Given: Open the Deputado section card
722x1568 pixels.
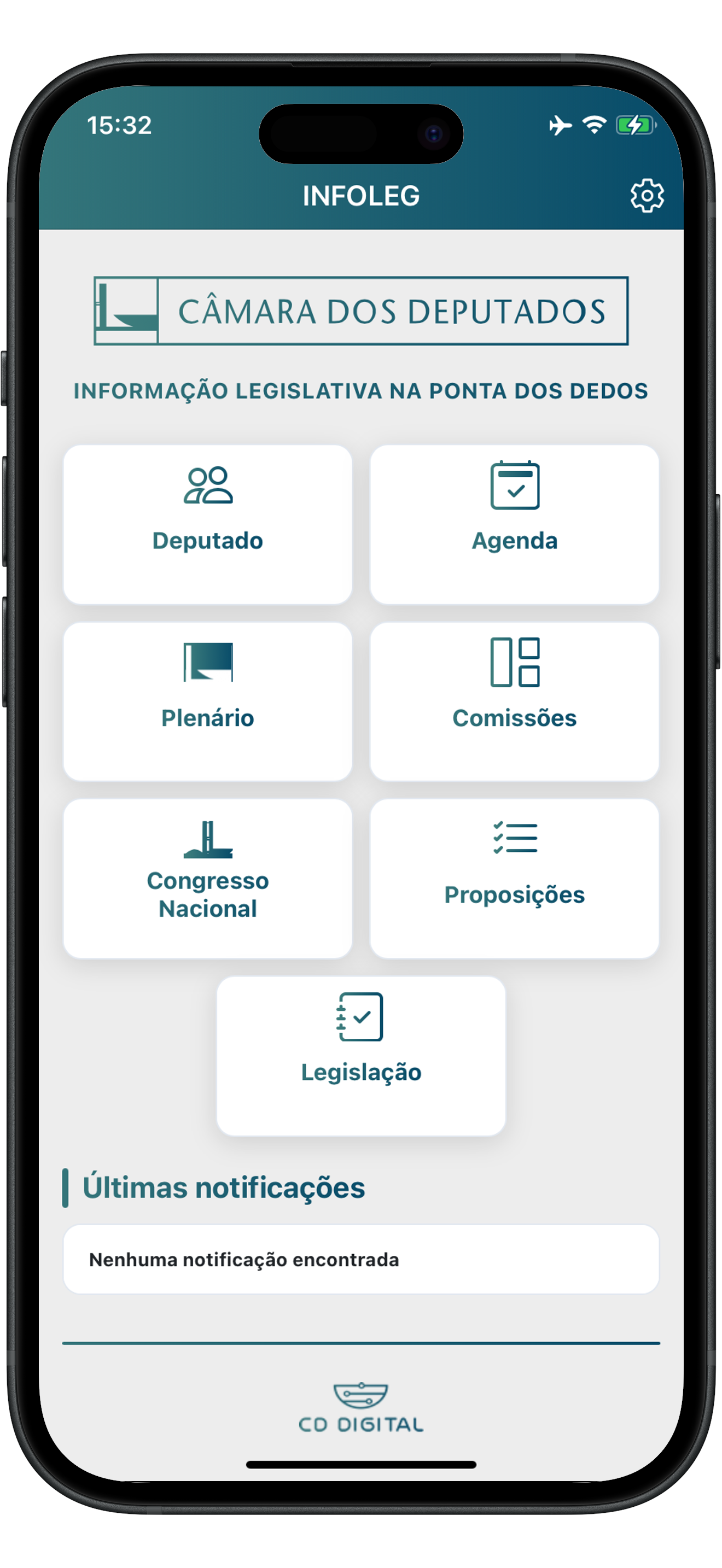Looking at the screenshot, I should pos(208,522).
